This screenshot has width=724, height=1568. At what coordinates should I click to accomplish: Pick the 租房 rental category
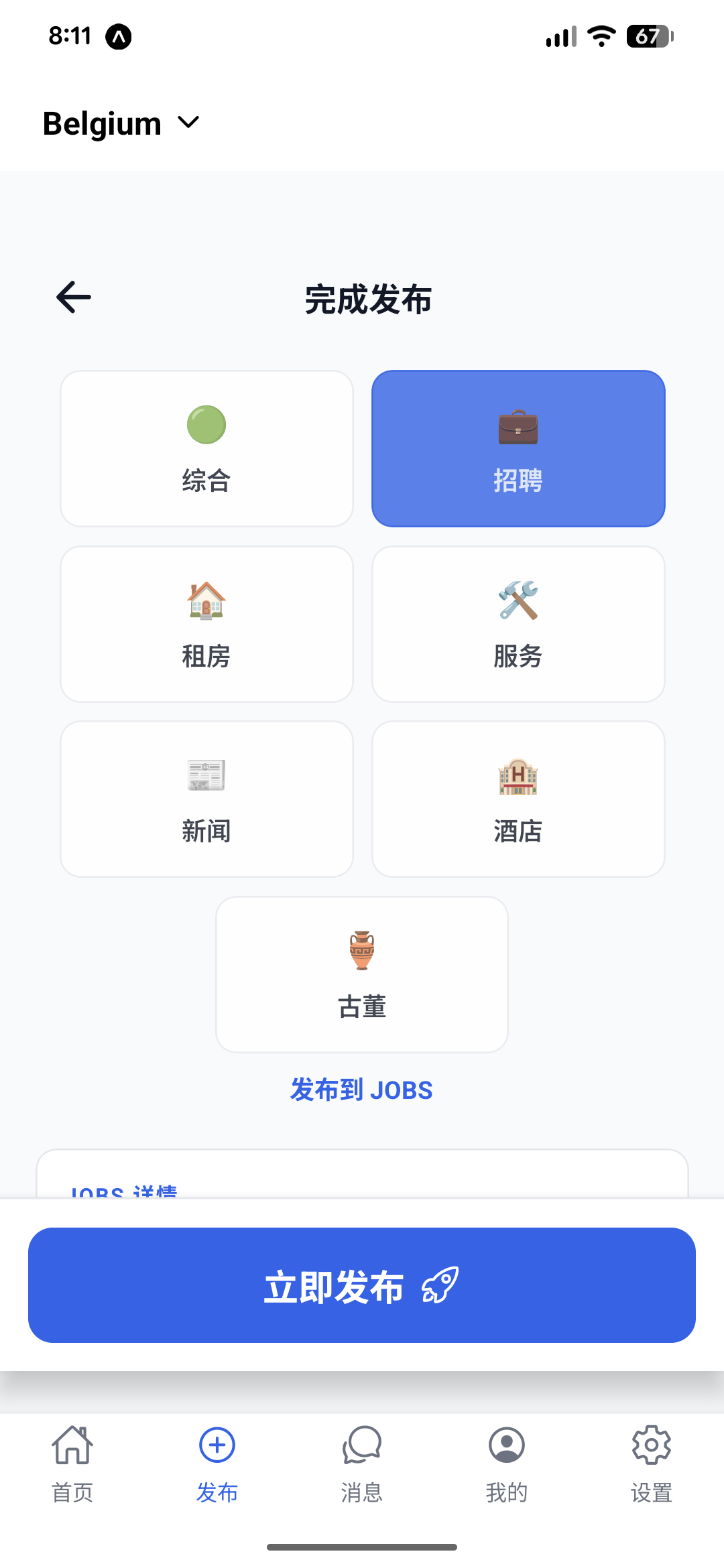pyautogui.click(x=206, y=624)
